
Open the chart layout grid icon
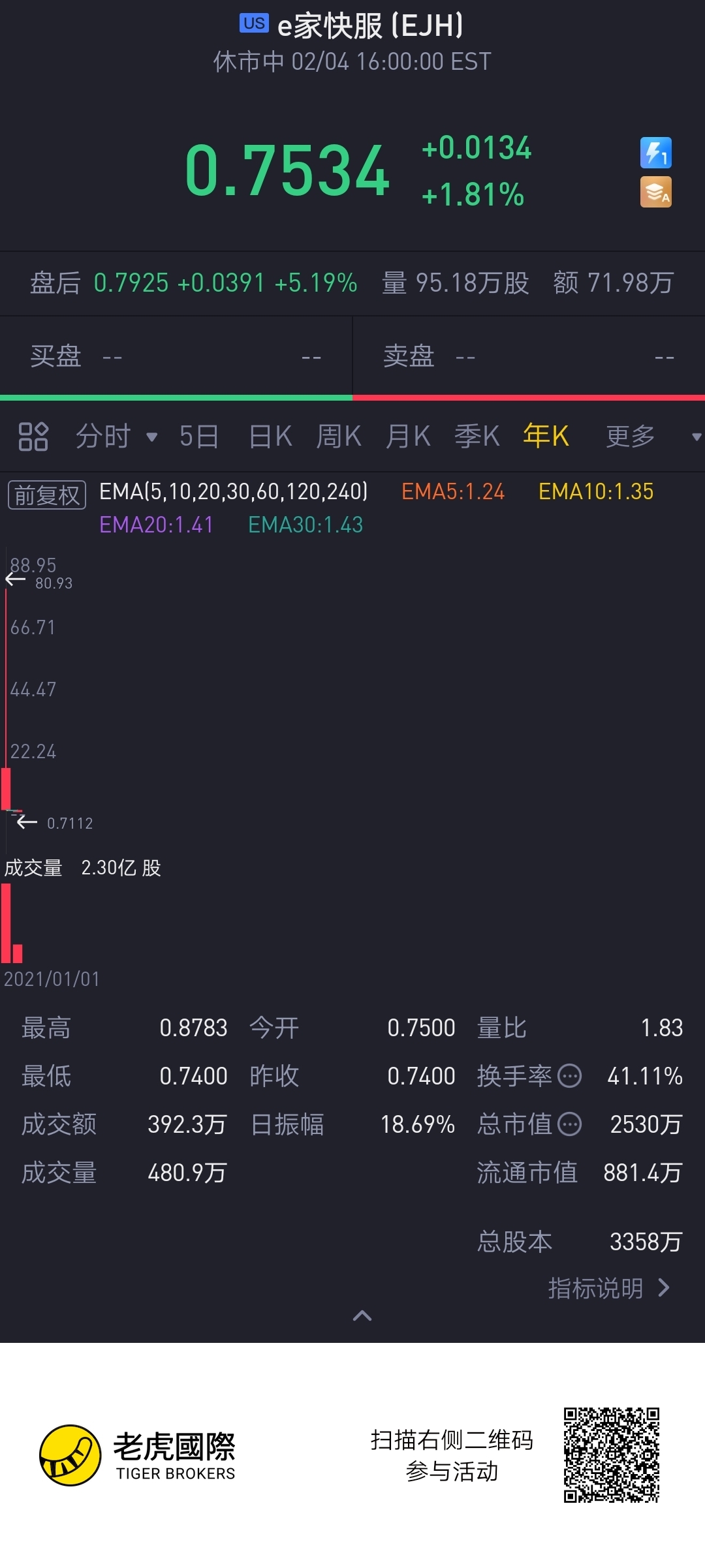click(33, 437)
